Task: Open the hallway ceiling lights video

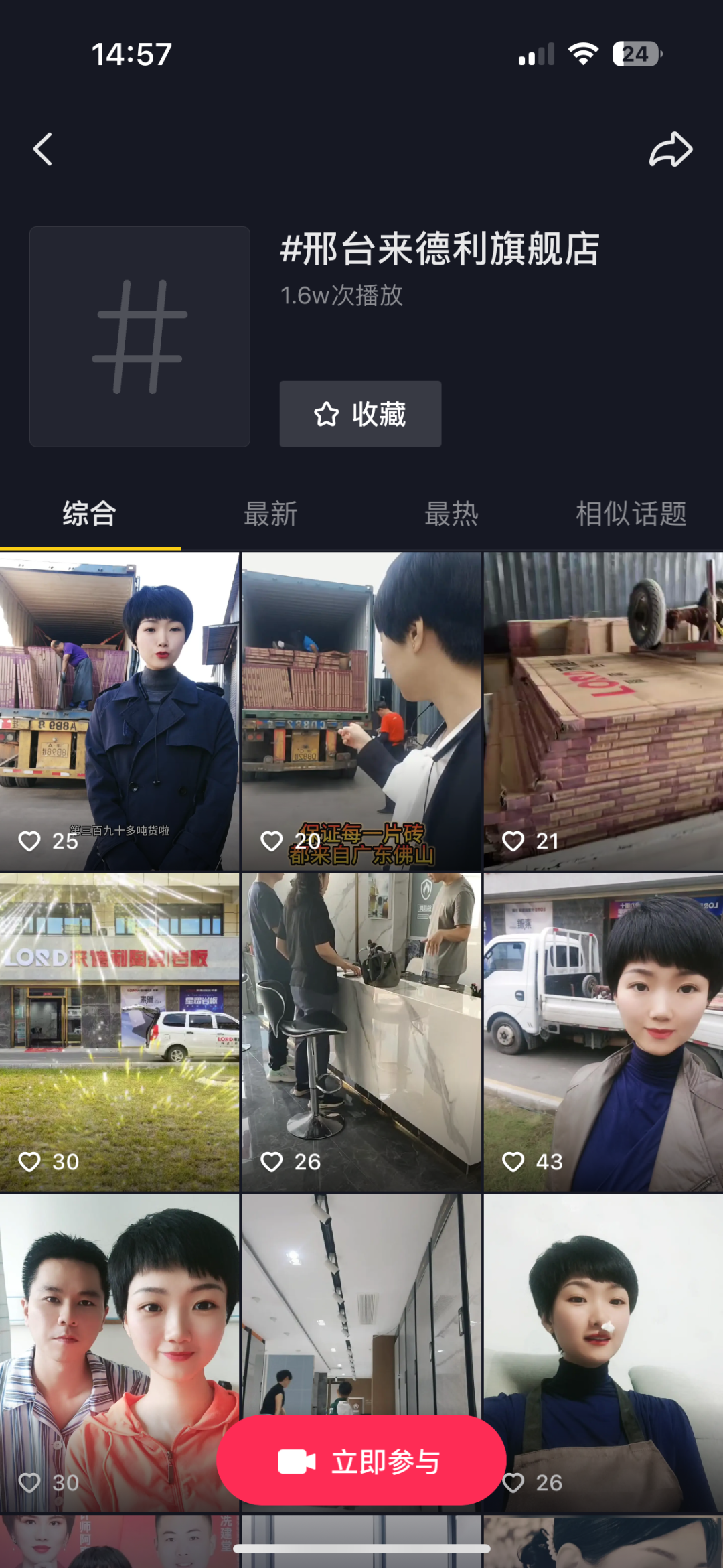Action: 361,1299
